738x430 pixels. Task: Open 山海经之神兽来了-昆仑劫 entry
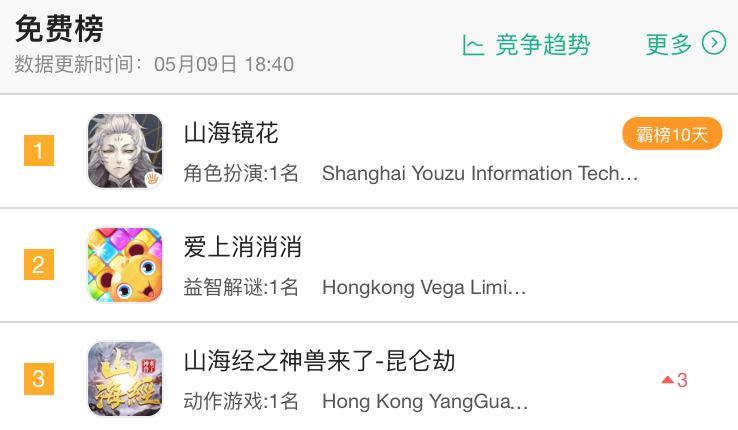[x=320, y=361]
